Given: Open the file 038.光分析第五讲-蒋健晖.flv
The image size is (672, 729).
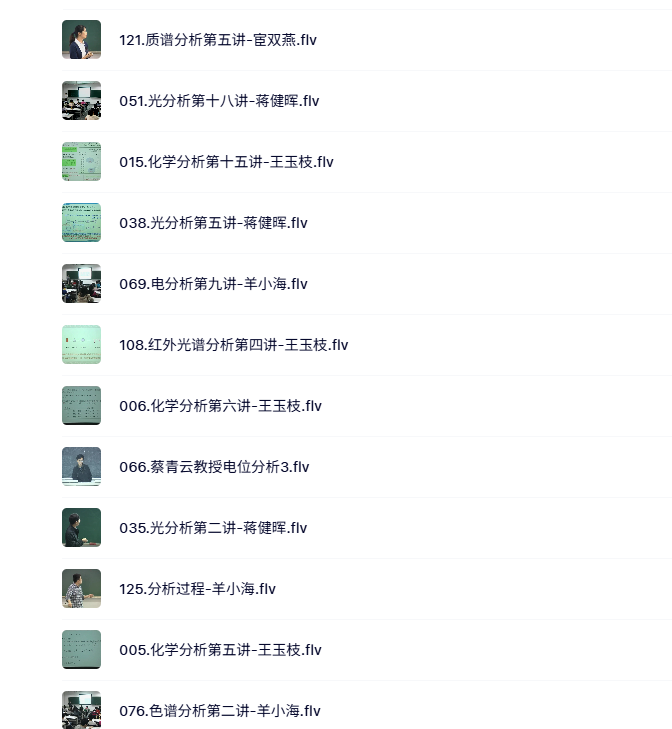Looking at the screenshot, I should pos(213,223).
